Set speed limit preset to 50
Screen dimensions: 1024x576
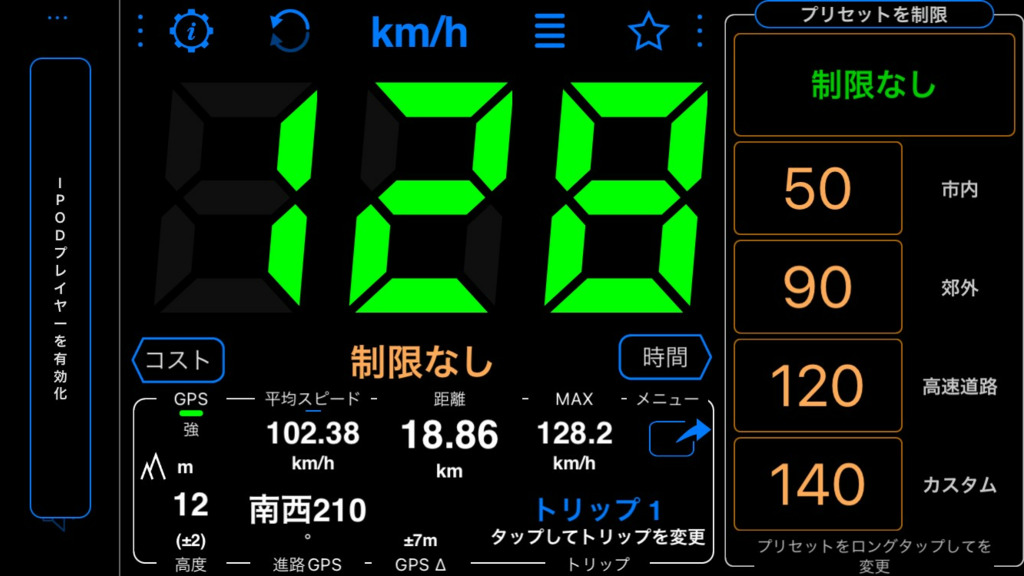818,188
